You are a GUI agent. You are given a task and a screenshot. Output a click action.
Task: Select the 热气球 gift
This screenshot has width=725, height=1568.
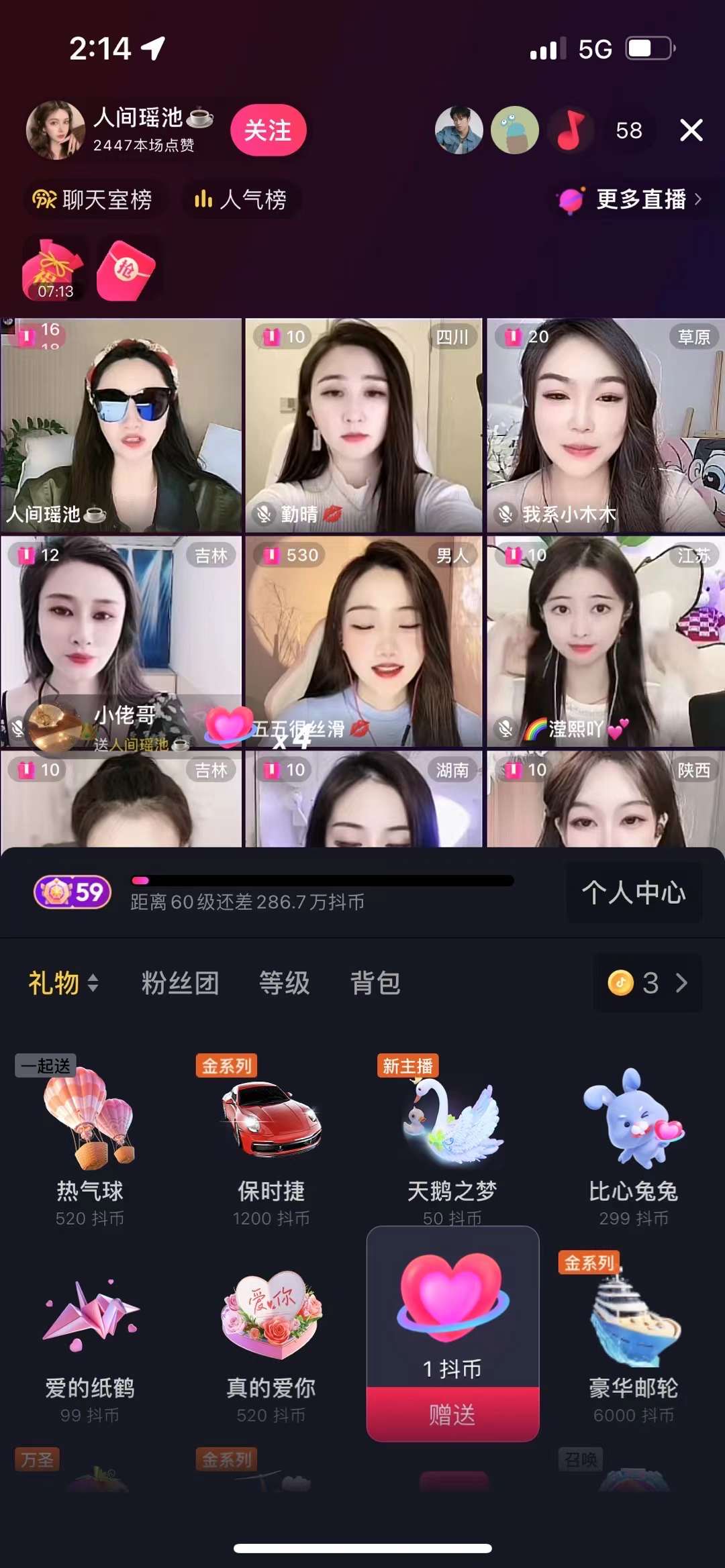[x=90, y=1141]
